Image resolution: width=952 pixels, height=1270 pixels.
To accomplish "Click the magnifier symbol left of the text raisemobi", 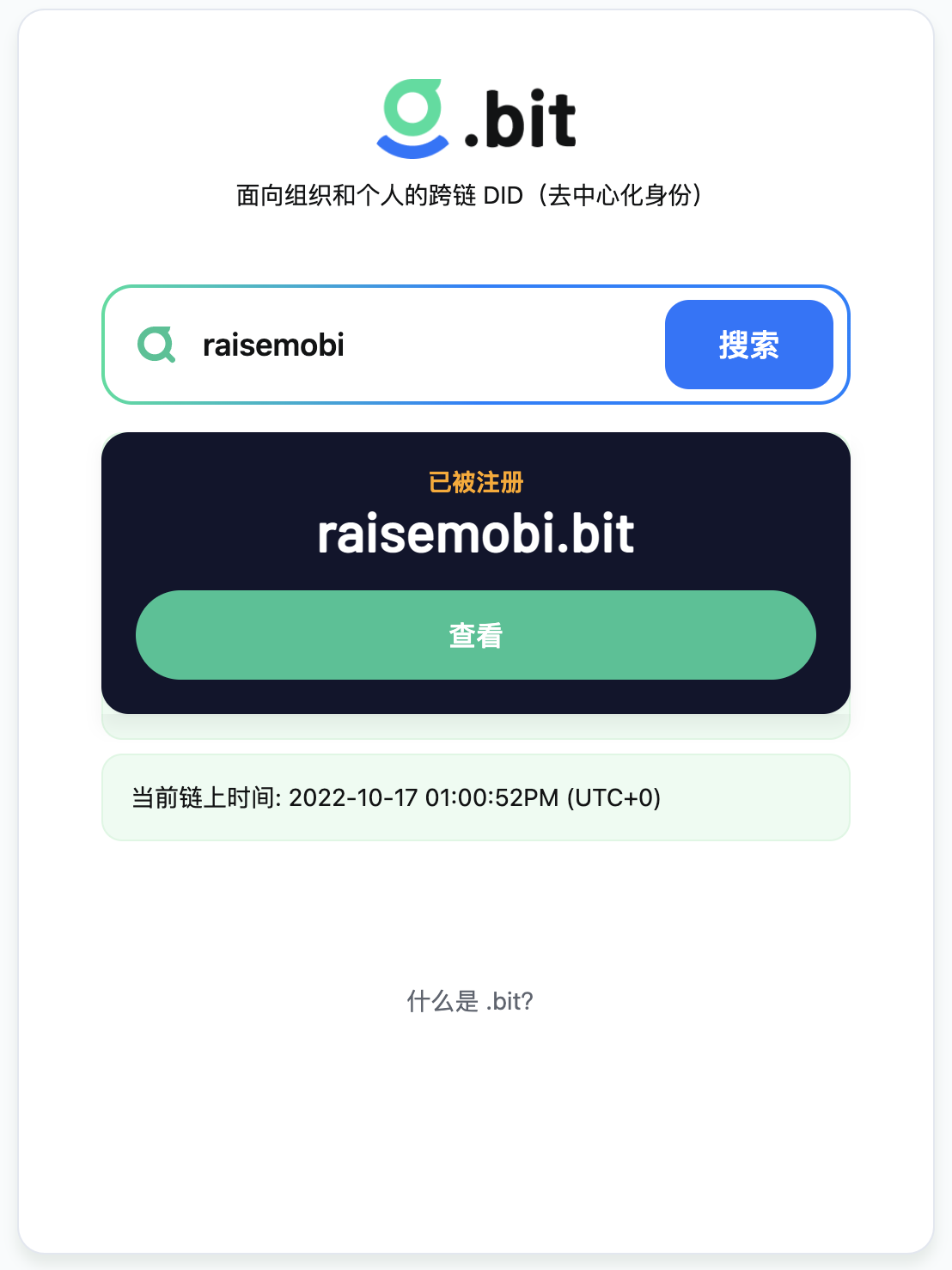I will [156, 345].
